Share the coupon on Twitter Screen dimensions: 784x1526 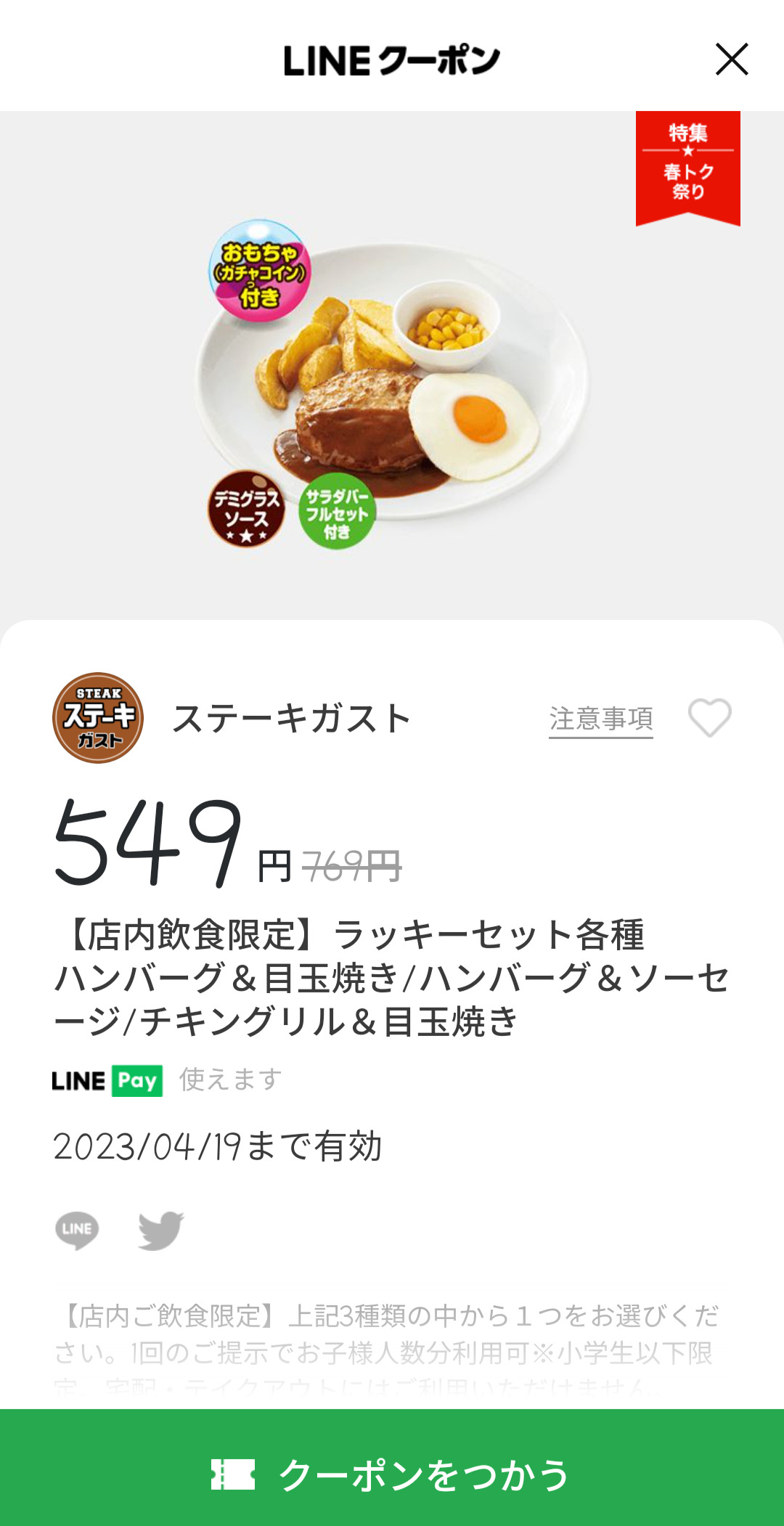pos(161,1230)
